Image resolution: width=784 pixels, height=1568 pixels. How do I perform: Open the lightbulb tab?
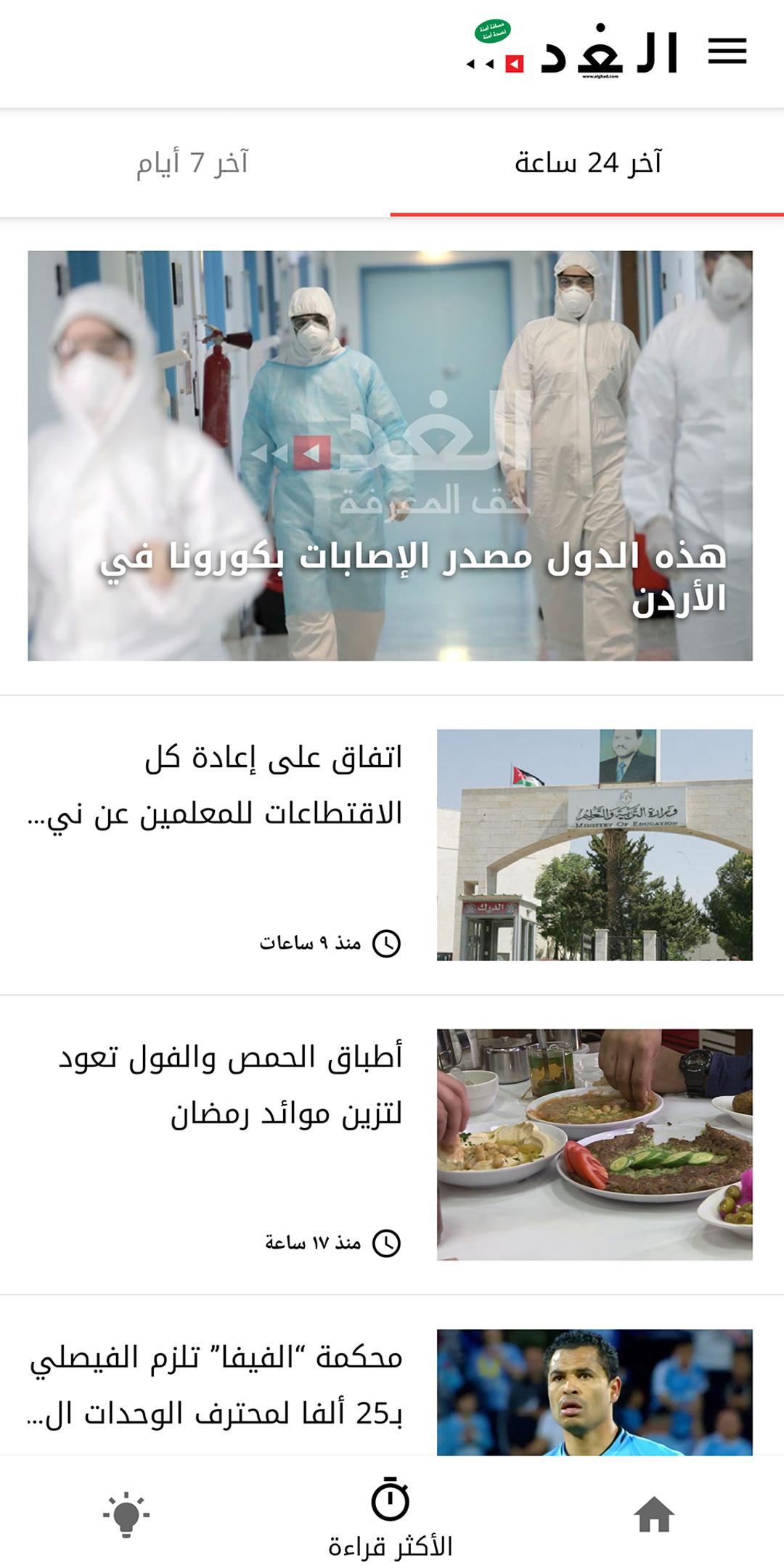(126, 1514)
